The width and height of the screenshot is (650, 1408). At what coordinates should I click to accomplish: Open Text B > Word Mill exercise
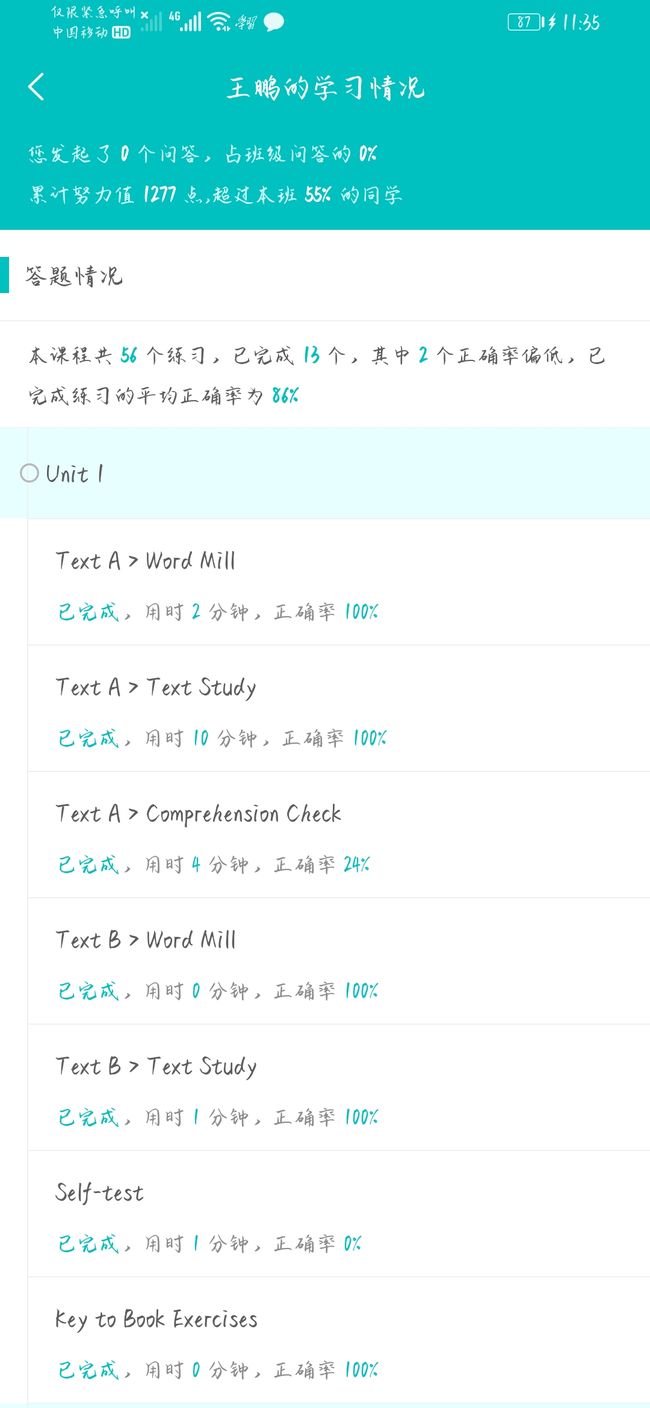click(338, 961)
